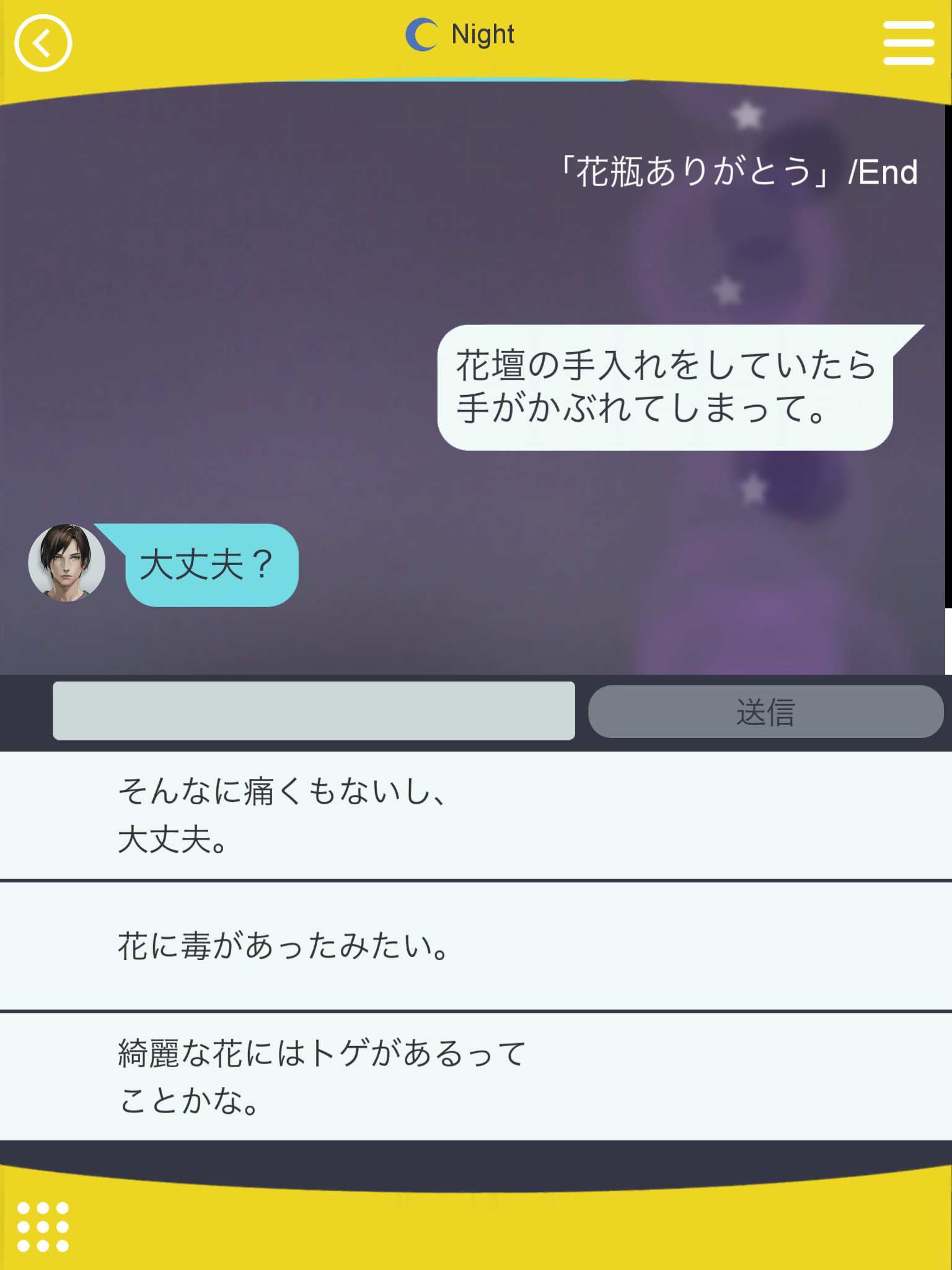Screen dimensions: 952x1270
Task: Pick reply 綺麗な花にはトゲがあるってことかな。
Action: (476, 1077)
